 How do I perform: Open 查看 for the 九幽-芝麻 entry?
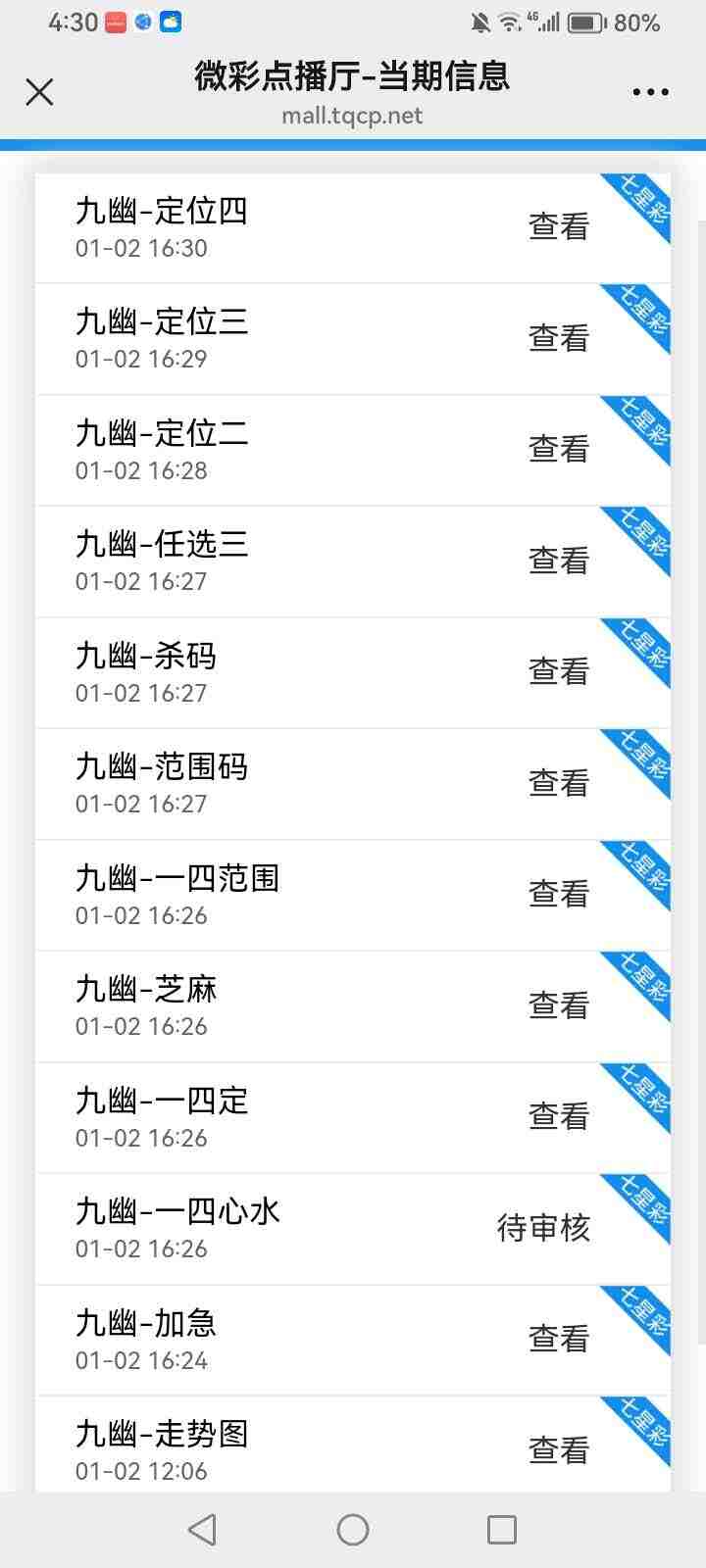(x=558, y=1004)
